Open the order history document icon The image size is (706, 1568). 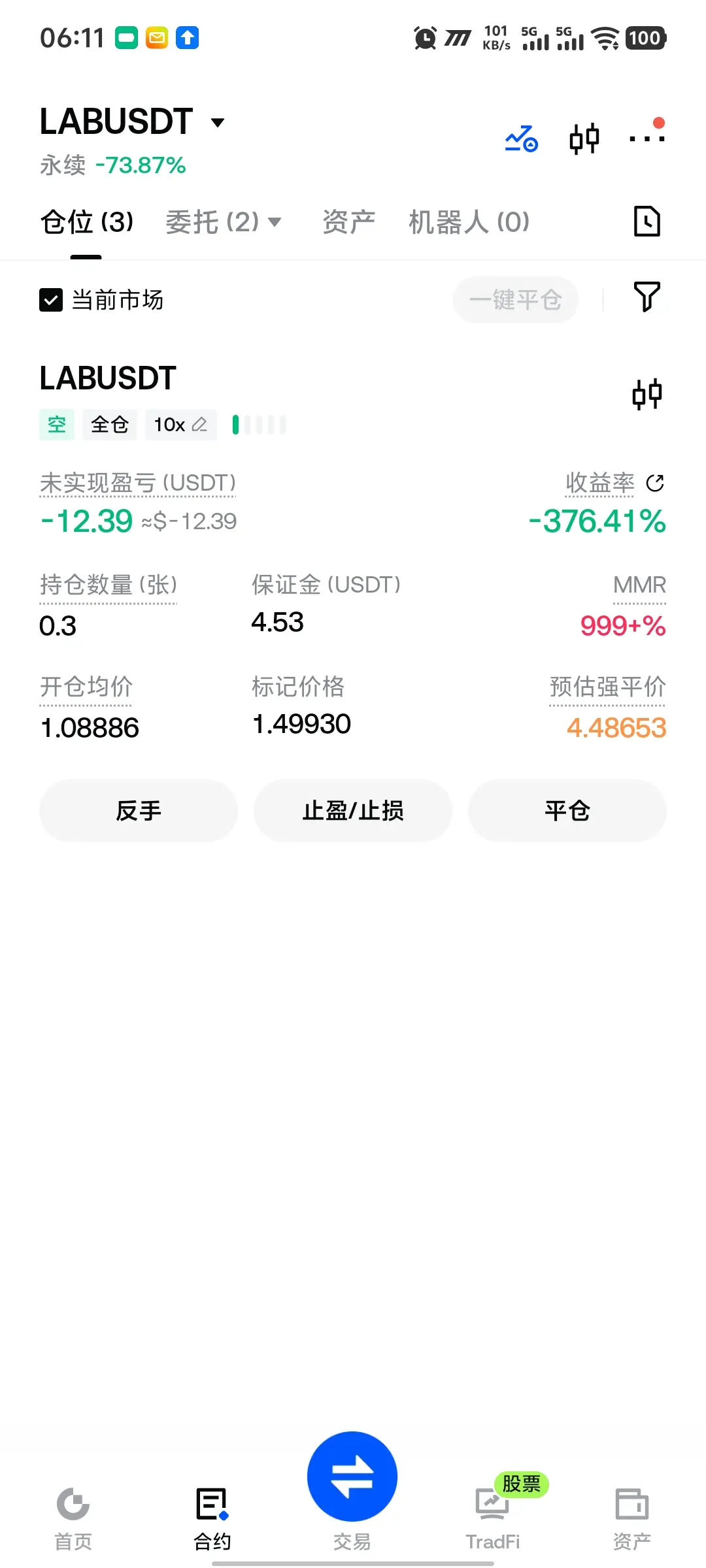click(x=647, y=221)
